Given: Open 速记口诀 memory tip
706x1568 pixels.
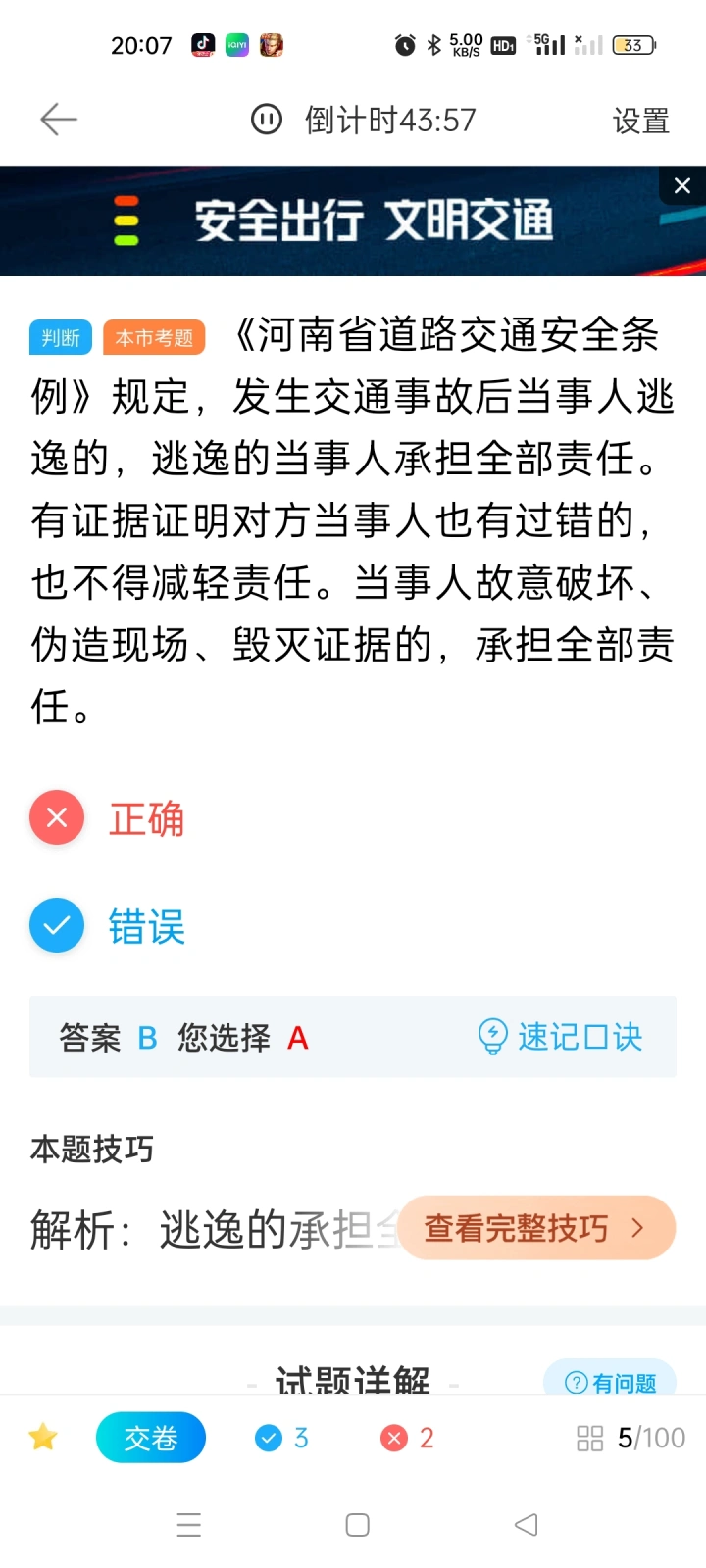Looking at the screenshot, I should 561,1037.
